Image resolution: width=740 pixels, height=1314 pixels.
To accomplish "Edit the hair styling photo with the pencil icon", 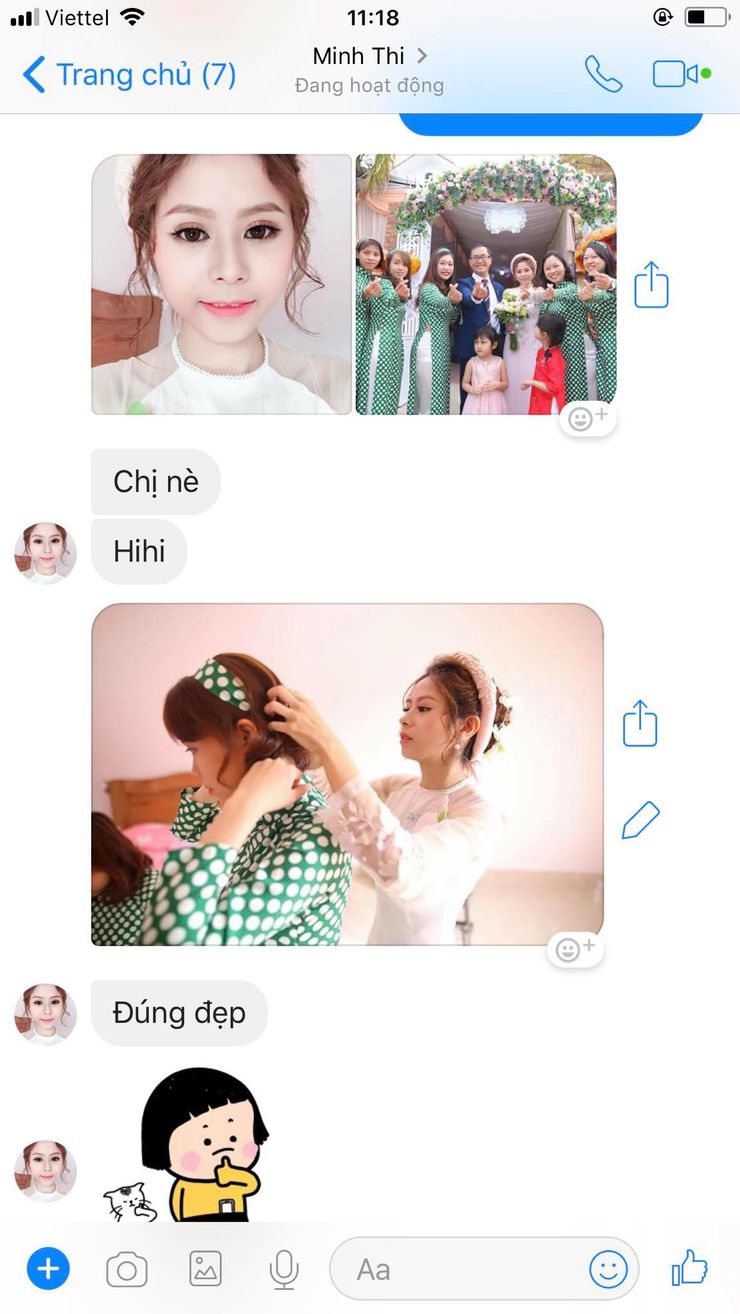I will (640, 821).
